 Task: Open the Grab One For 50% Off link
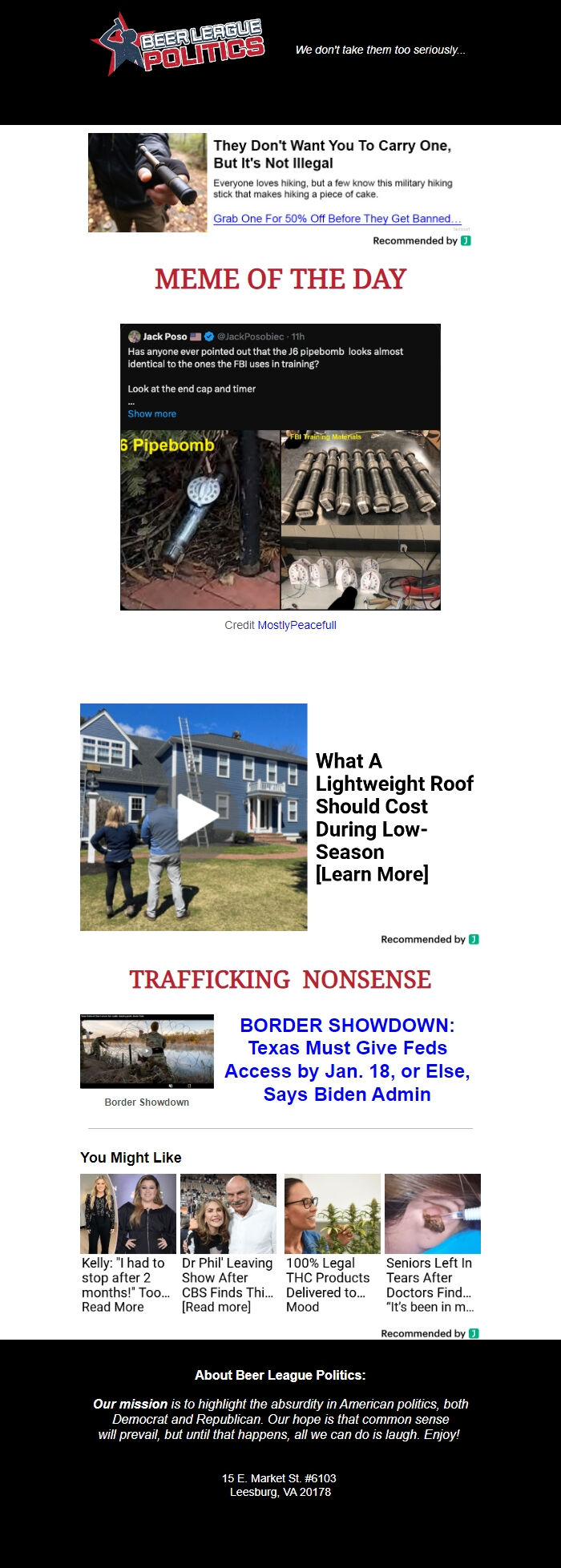337,219
